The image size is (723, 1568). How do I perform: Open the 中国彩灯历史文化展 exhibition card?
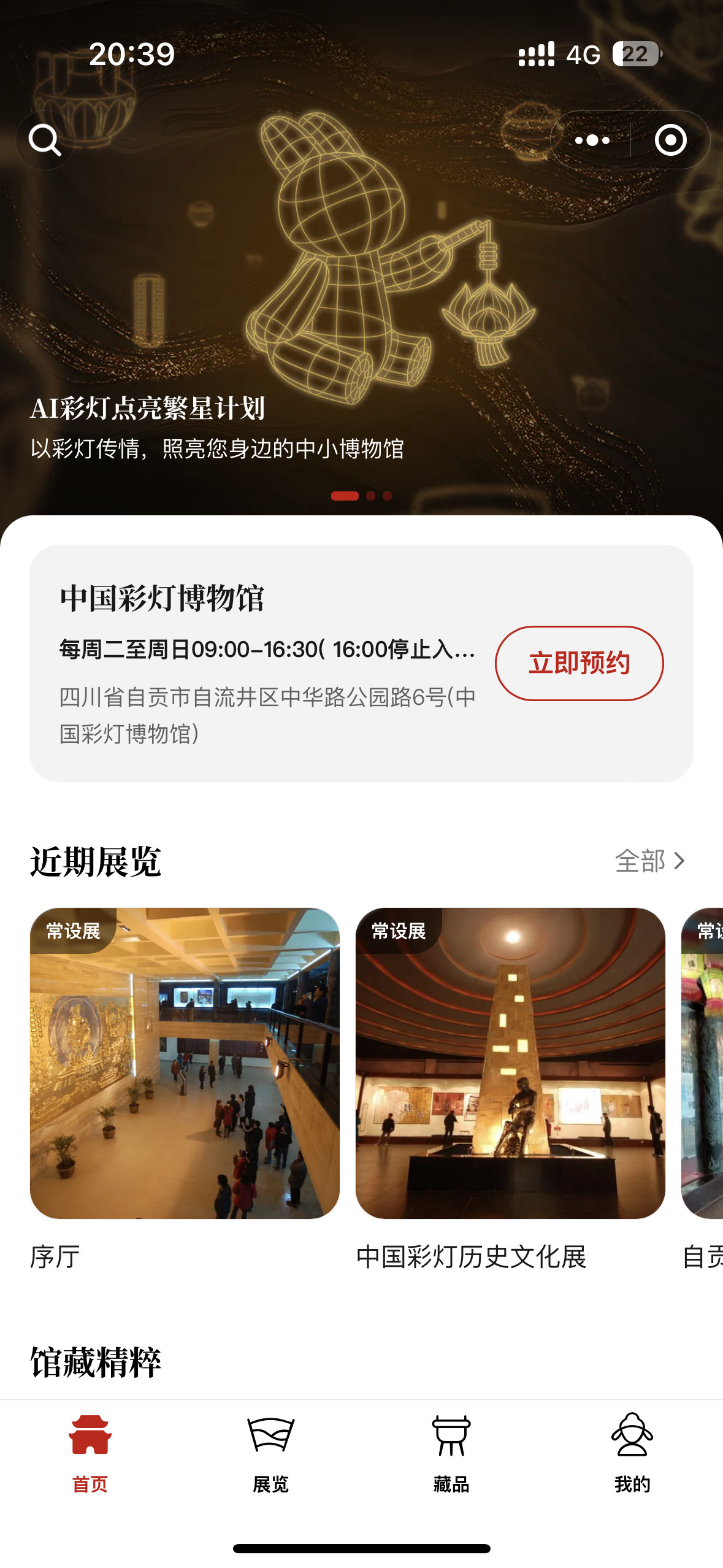pos(510,1063)
